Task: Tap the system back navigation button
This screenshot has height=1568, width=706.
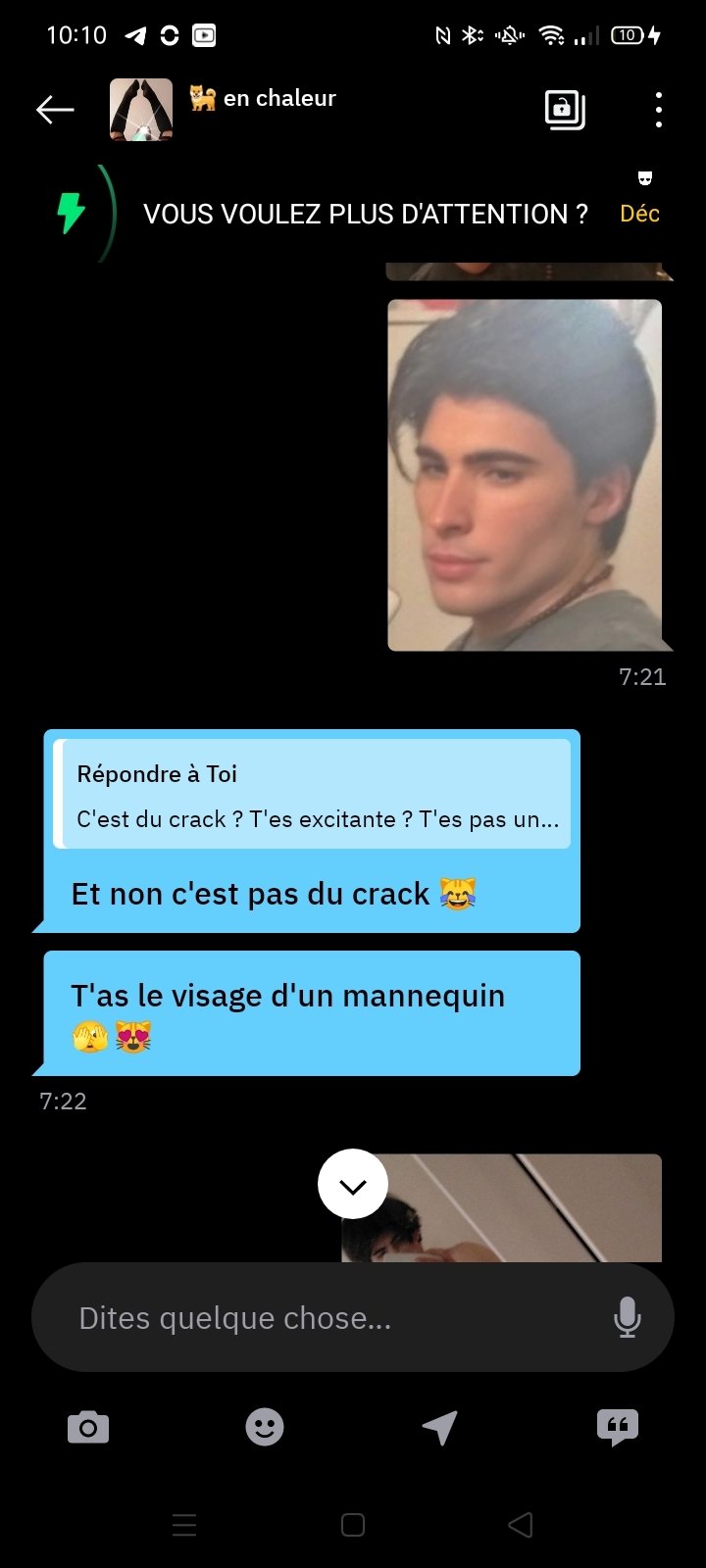Action: click(x=521, y=1525)
